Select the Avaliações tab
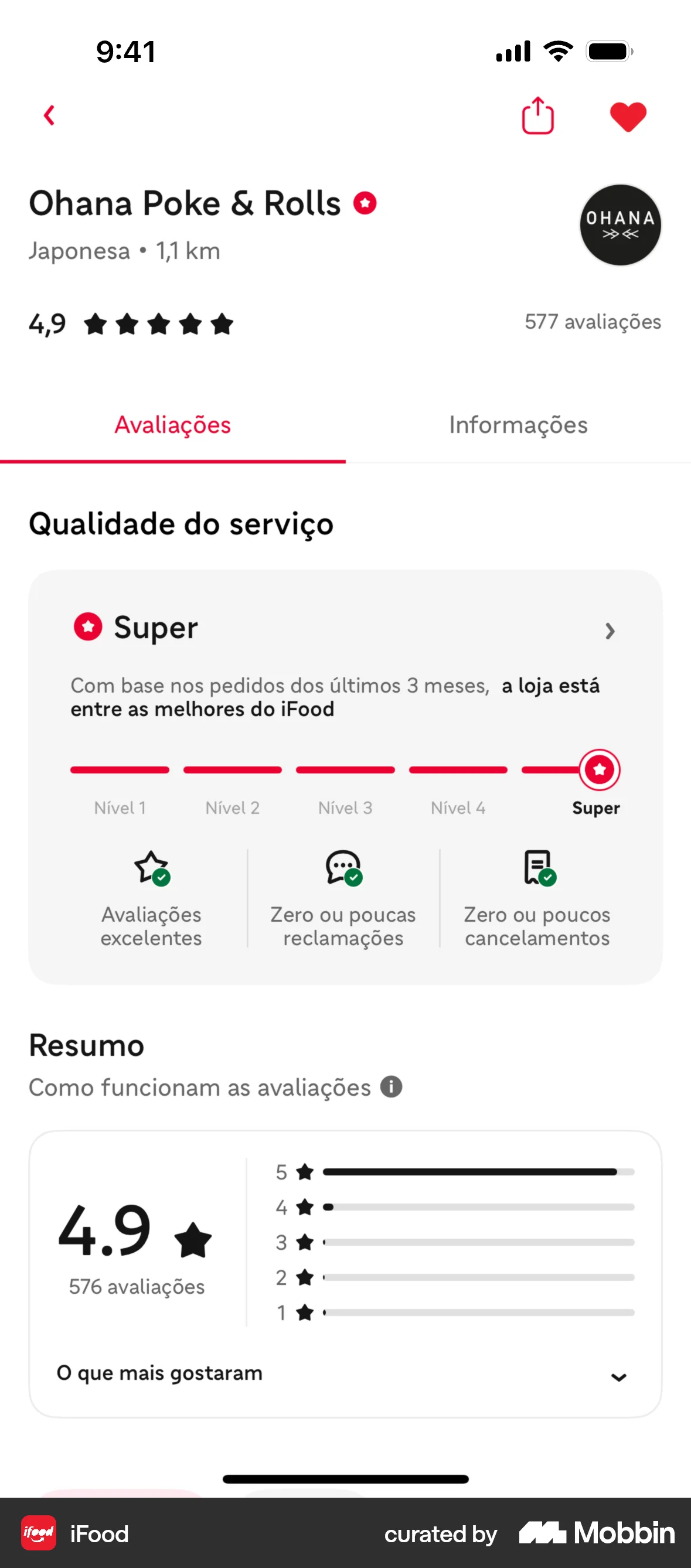Screen dimensions: 691x1568 click(172, 425)
